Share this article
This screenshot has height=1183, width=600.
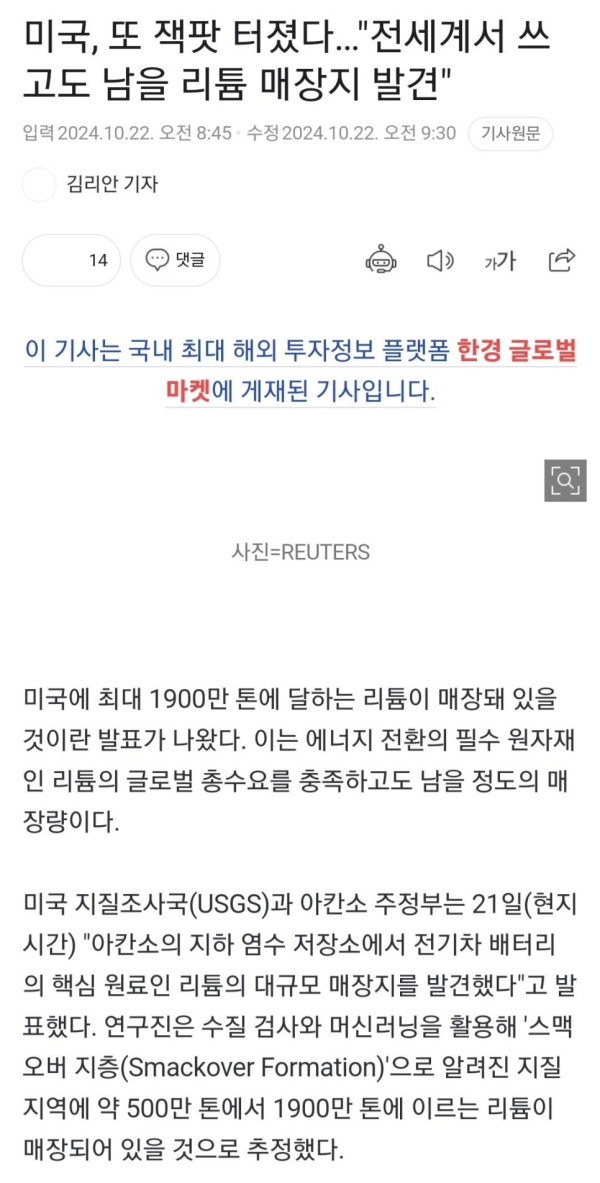pos(562,260)
